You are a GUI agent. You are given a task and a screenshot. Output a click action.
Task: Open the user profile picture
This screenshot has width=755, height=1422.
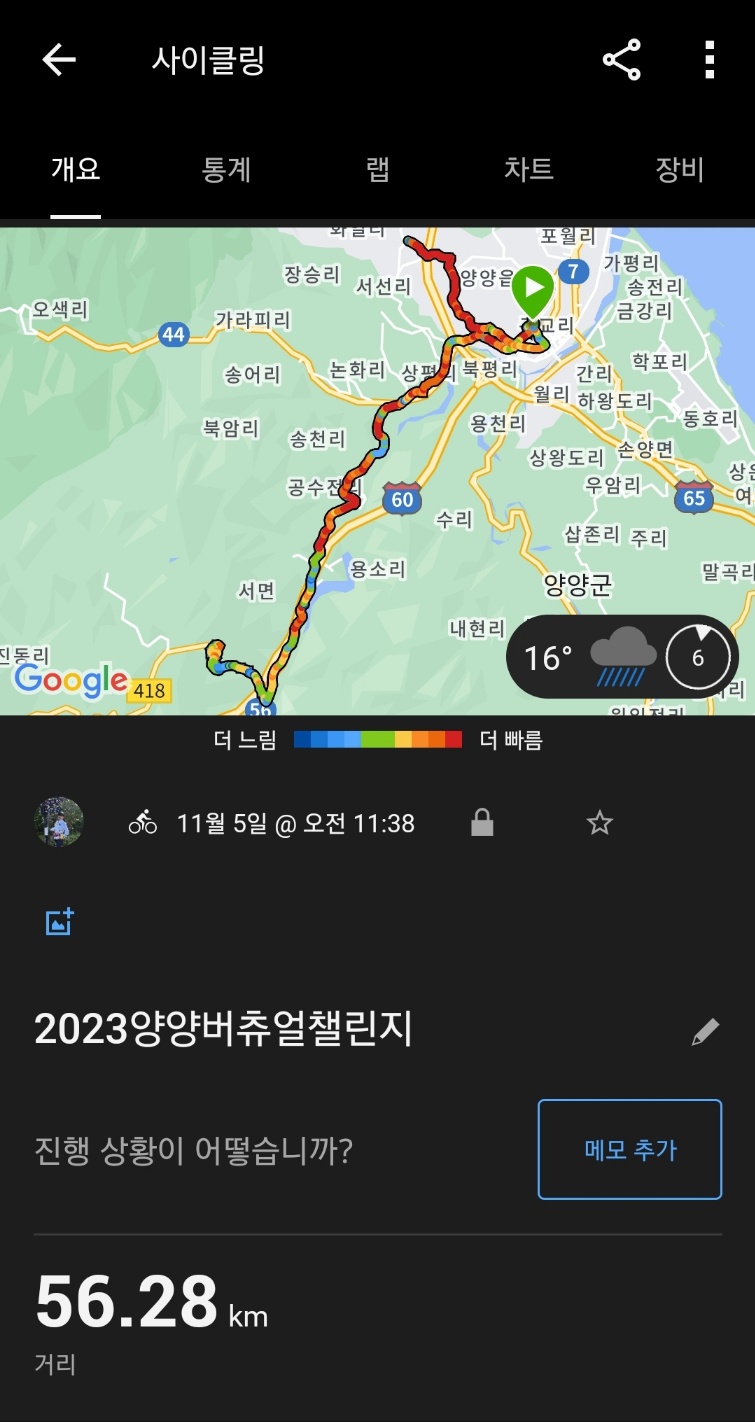click(59, 822)
